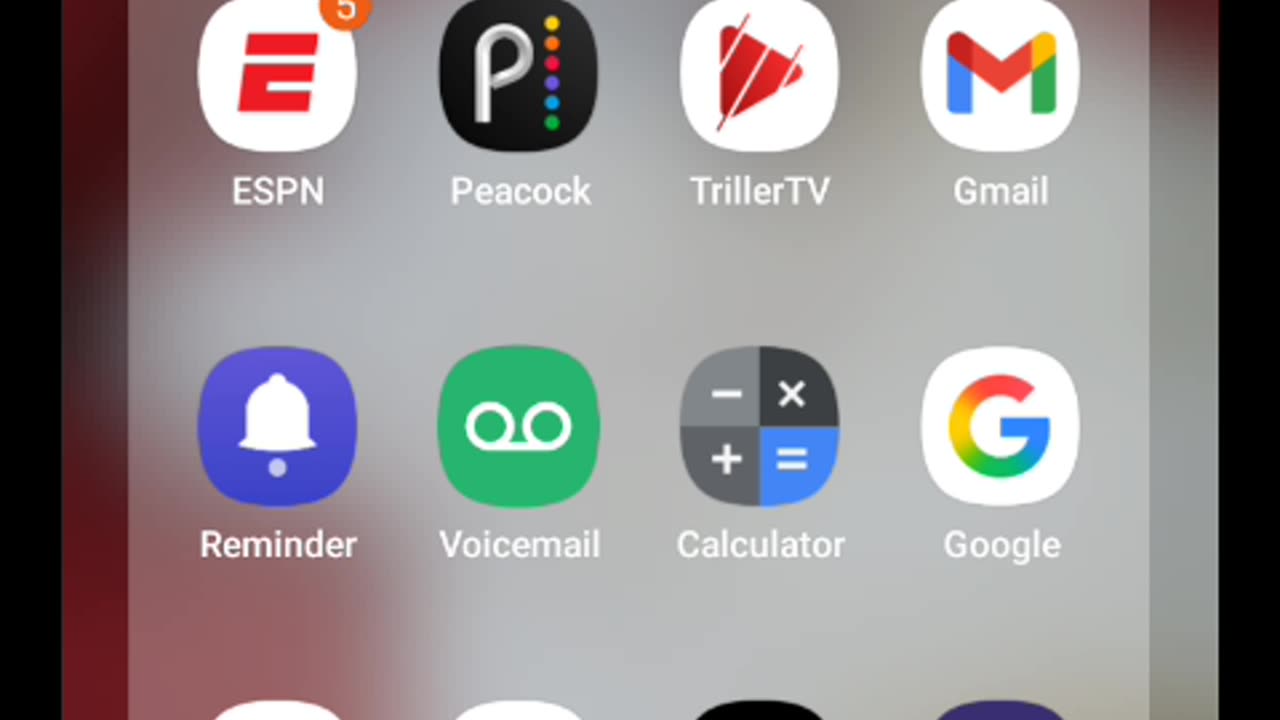Screen dimensions: 1280x720
Task: Launch the Reminder app
Action: click(277, 427)
